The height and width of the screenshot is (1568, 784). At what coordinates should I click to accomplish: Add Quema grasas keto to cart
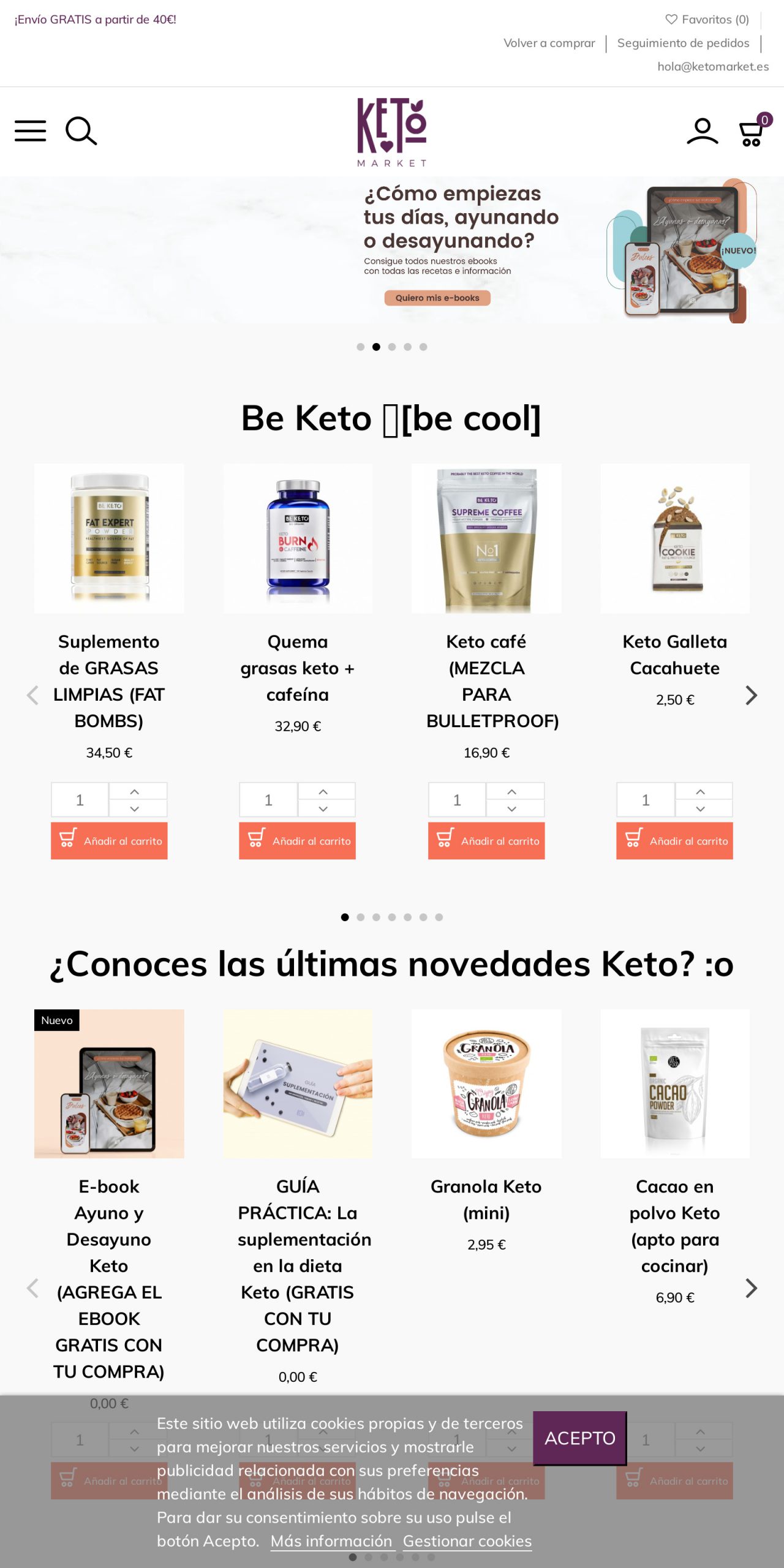(298, 840)
